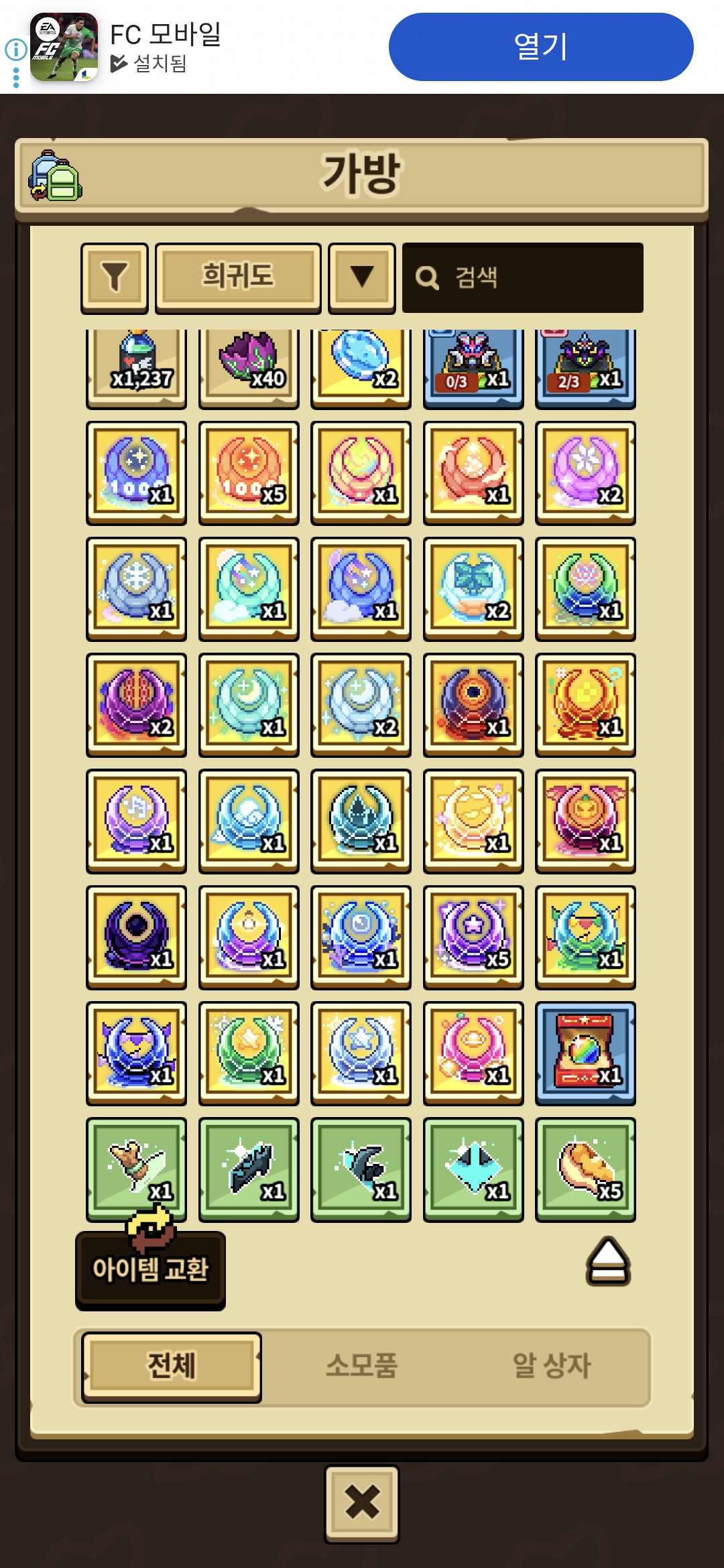Tap the scroll-to-top eject arrow

point(608,1261)
